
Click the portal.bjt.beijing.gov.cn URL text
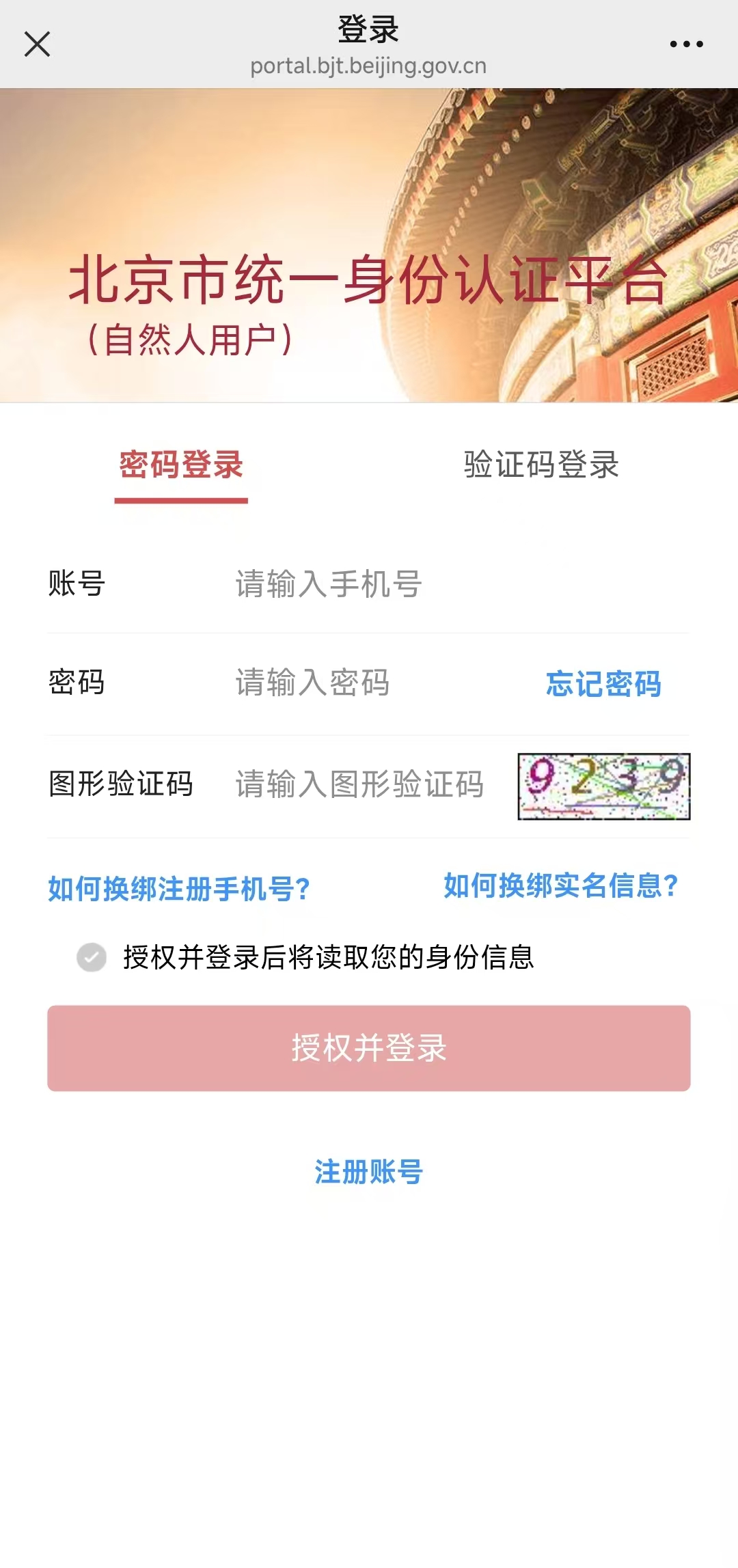[368, 66]
